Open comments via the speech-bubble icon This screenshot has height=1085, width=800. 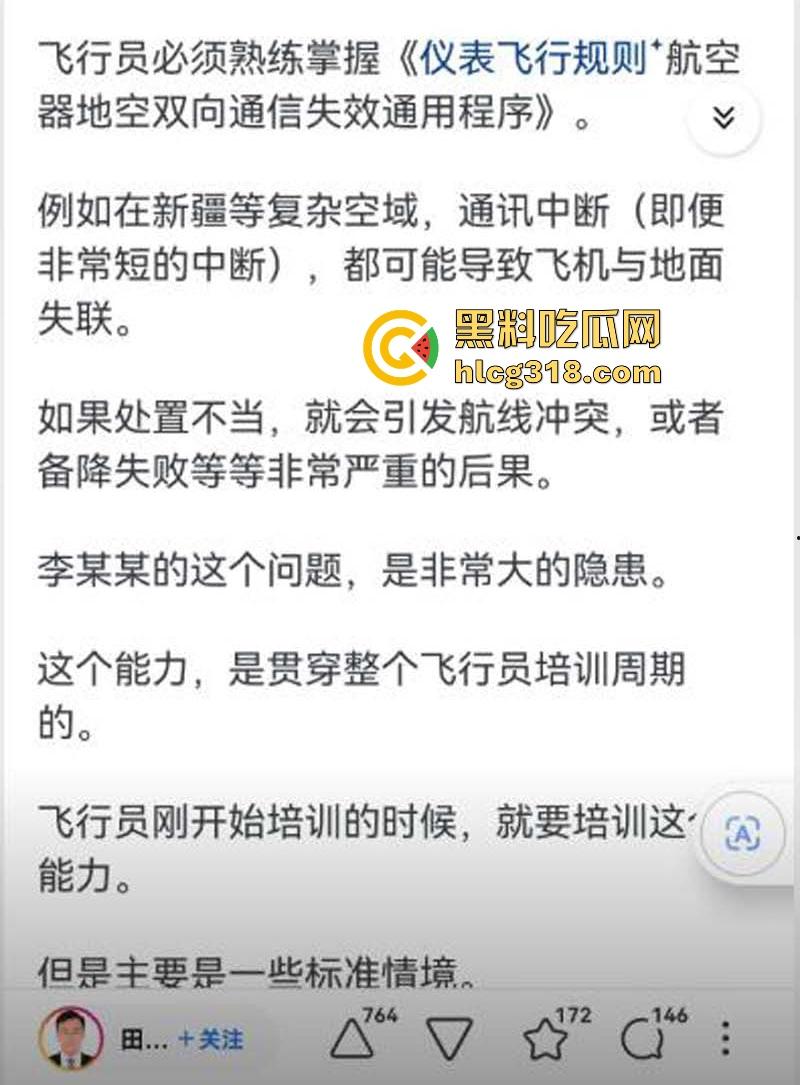(x=640, y=1038)
